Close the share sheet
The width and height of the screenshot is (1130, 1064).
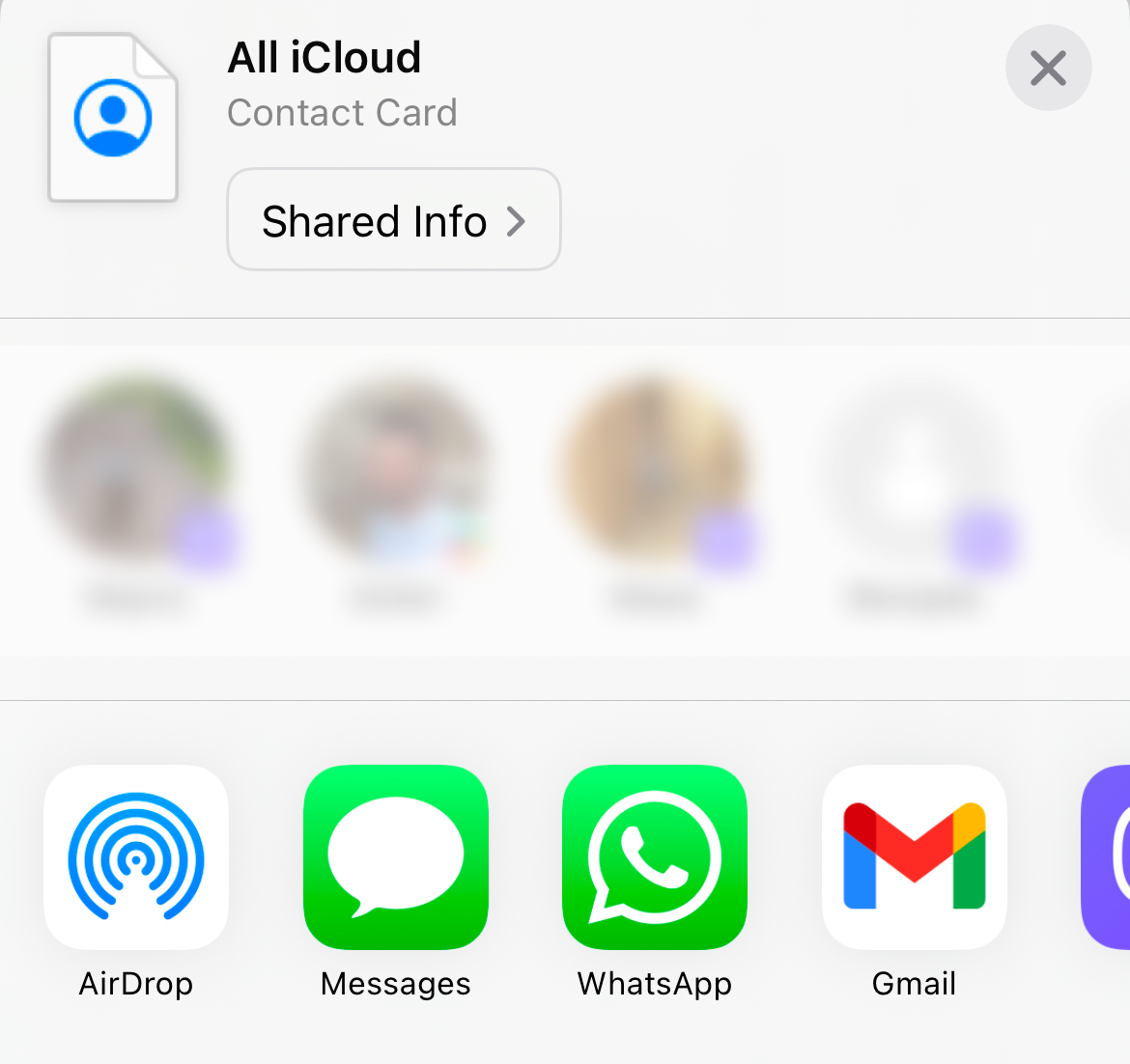tap(1048, 69)
